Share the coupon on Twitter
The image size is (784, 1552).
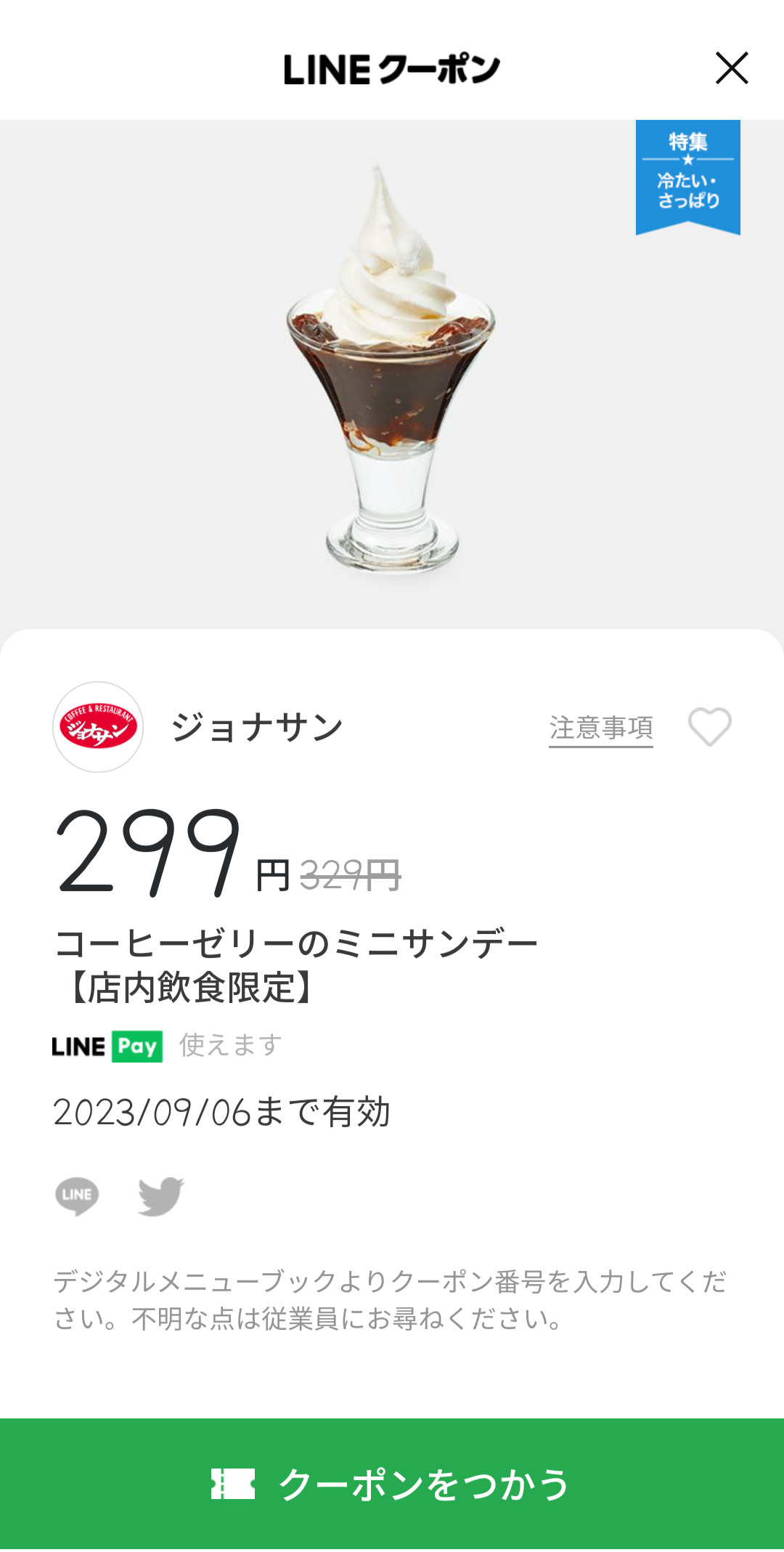pyautogui.click(x=160, y=1195)
